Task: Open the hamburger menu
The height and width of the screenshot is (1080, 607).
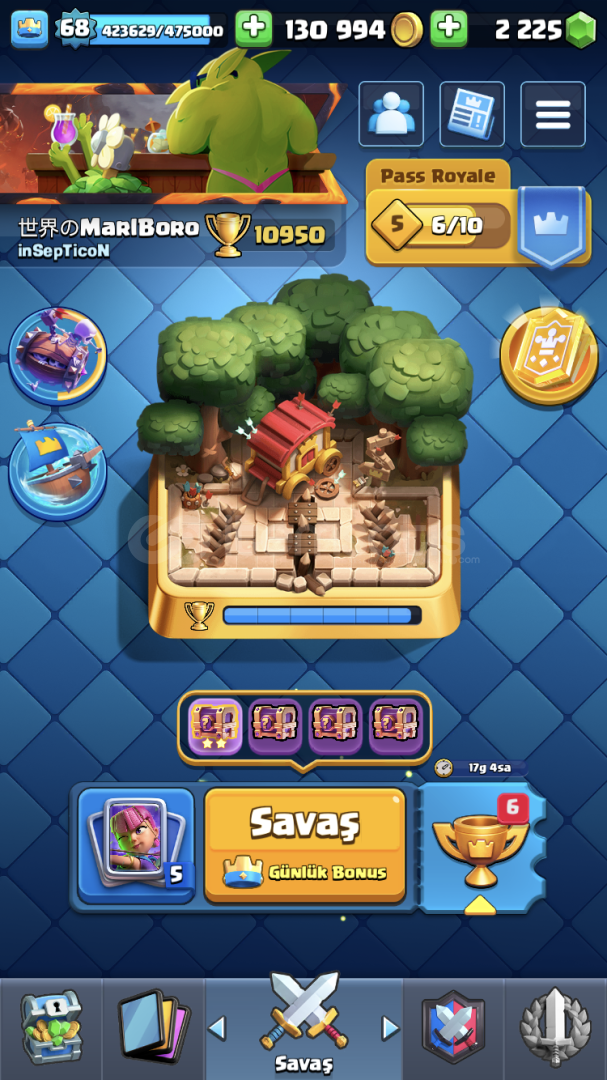Action: coord(552,114)
